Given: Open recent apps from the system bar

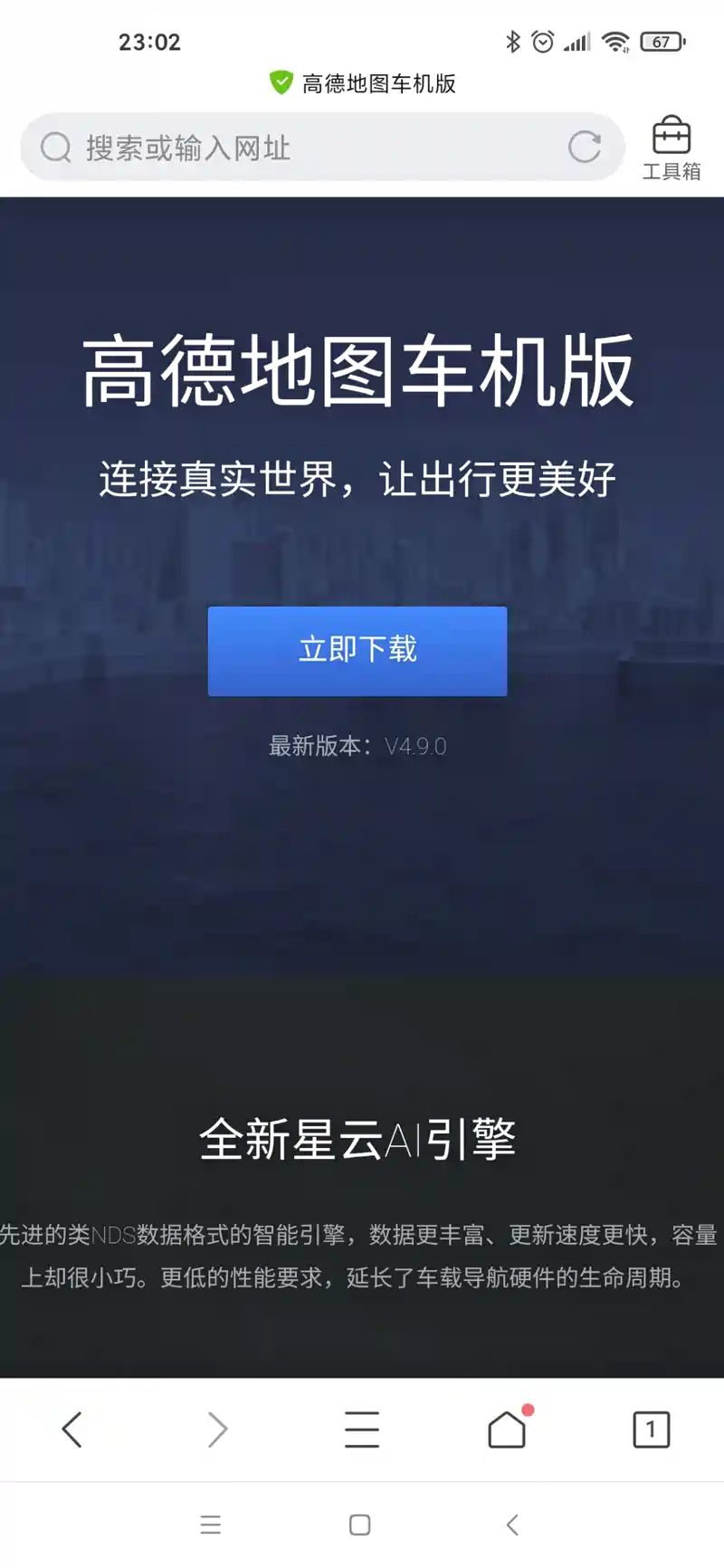Looking at the screenshot, I should [211, 1525].
